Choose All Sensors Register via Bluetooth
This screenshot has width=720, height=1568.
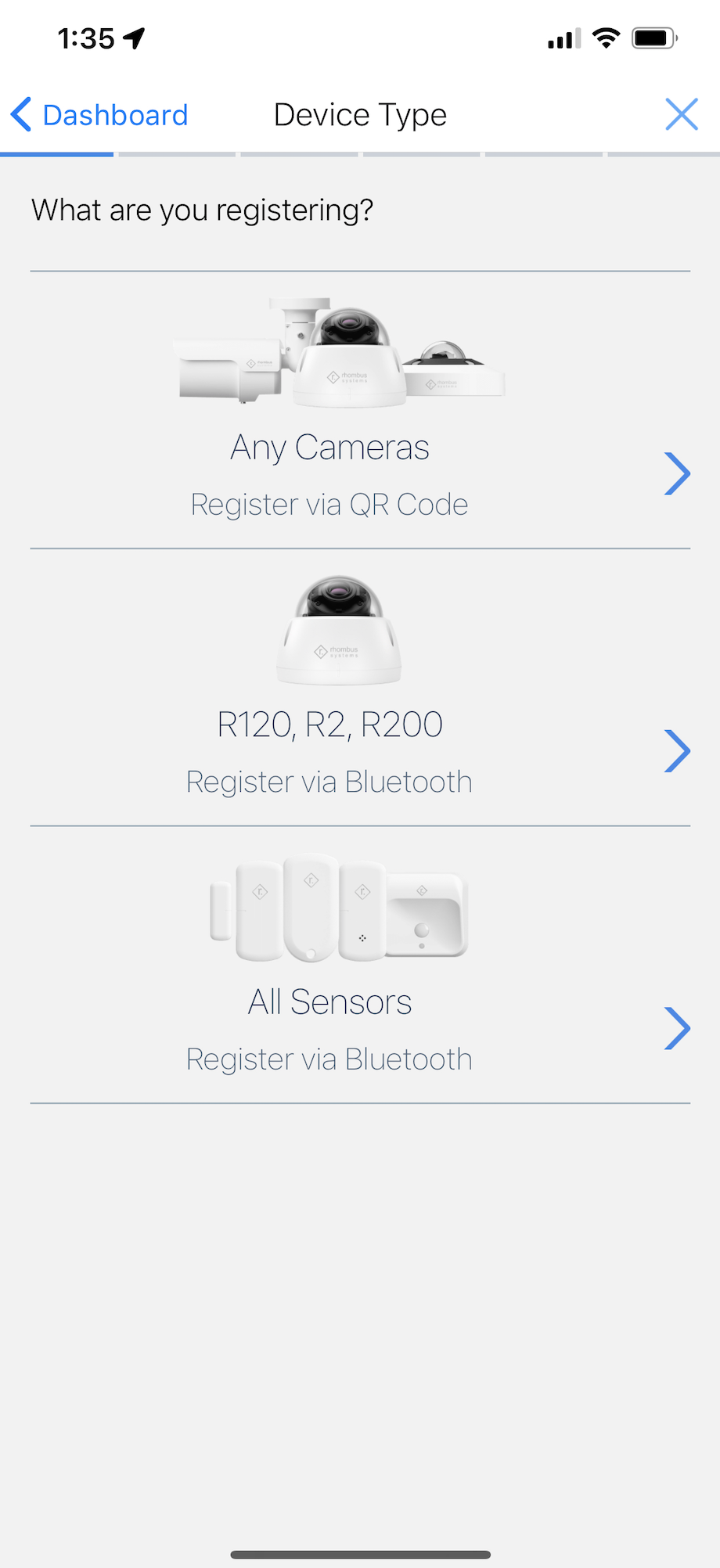click(x=329, y=1058)
